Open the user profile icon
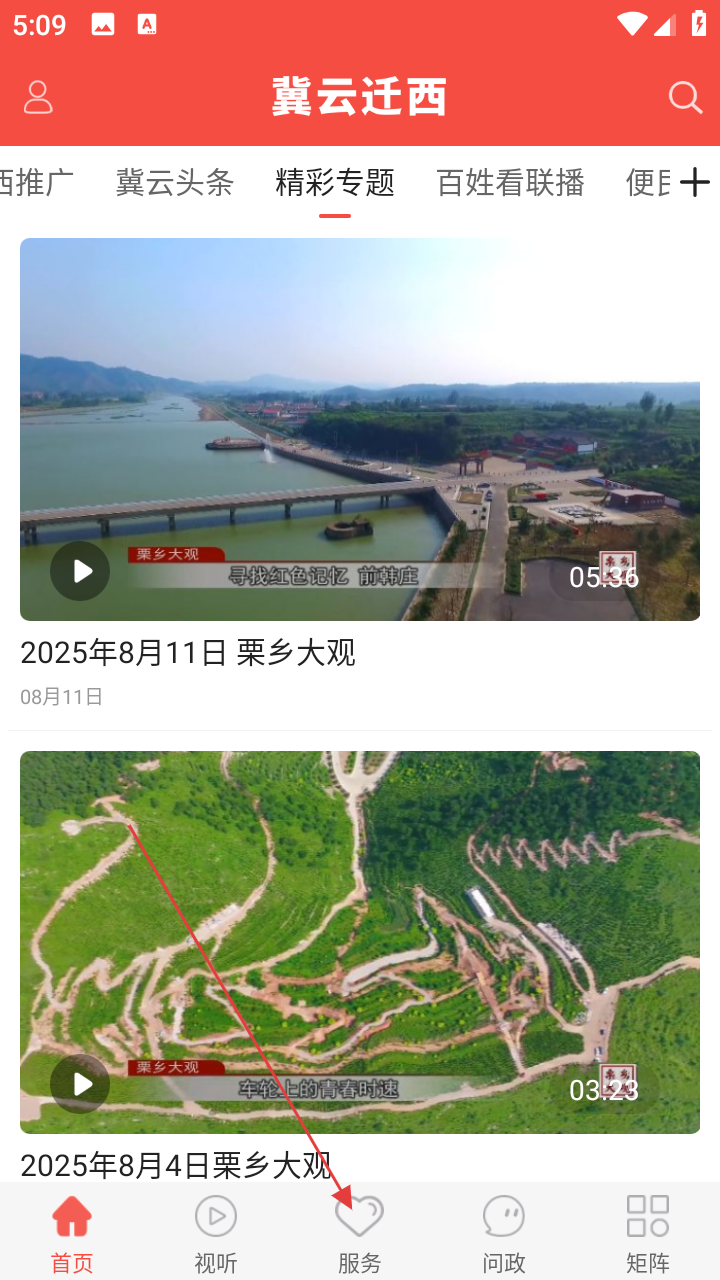This screenshot has height=1280, width=720. 38,97
